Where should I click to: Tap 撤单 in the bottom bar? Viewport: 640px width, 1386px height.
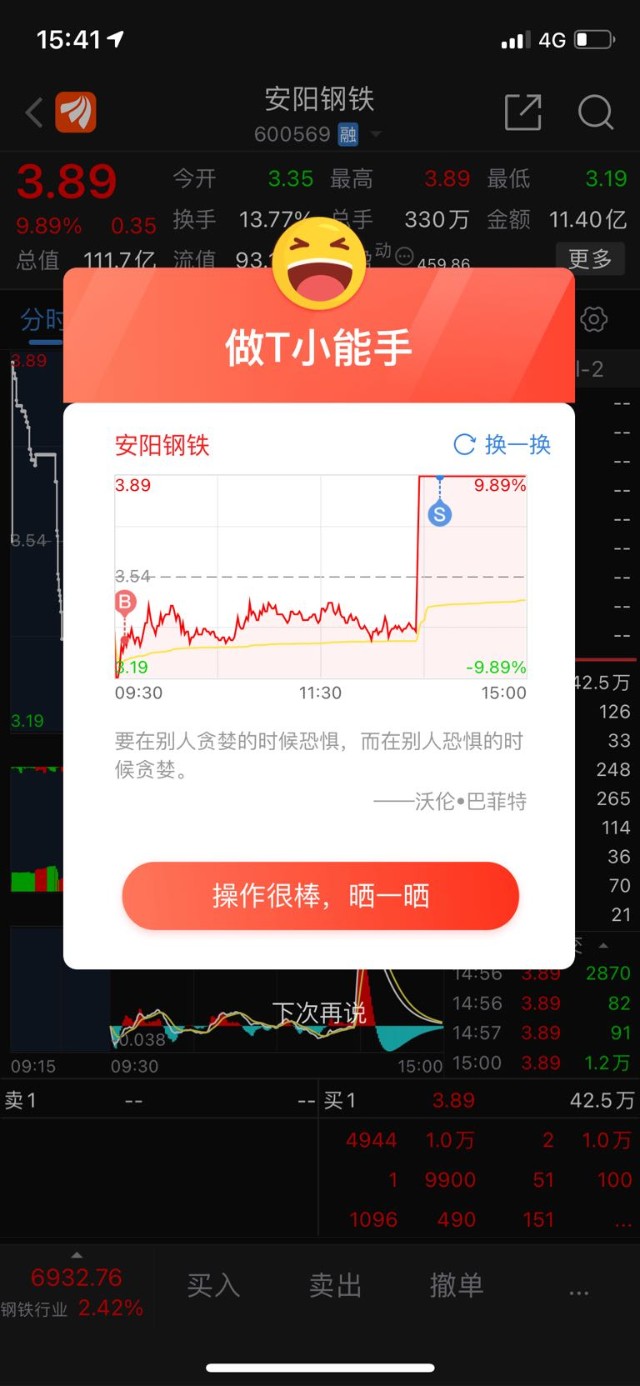pos(456,1285)
